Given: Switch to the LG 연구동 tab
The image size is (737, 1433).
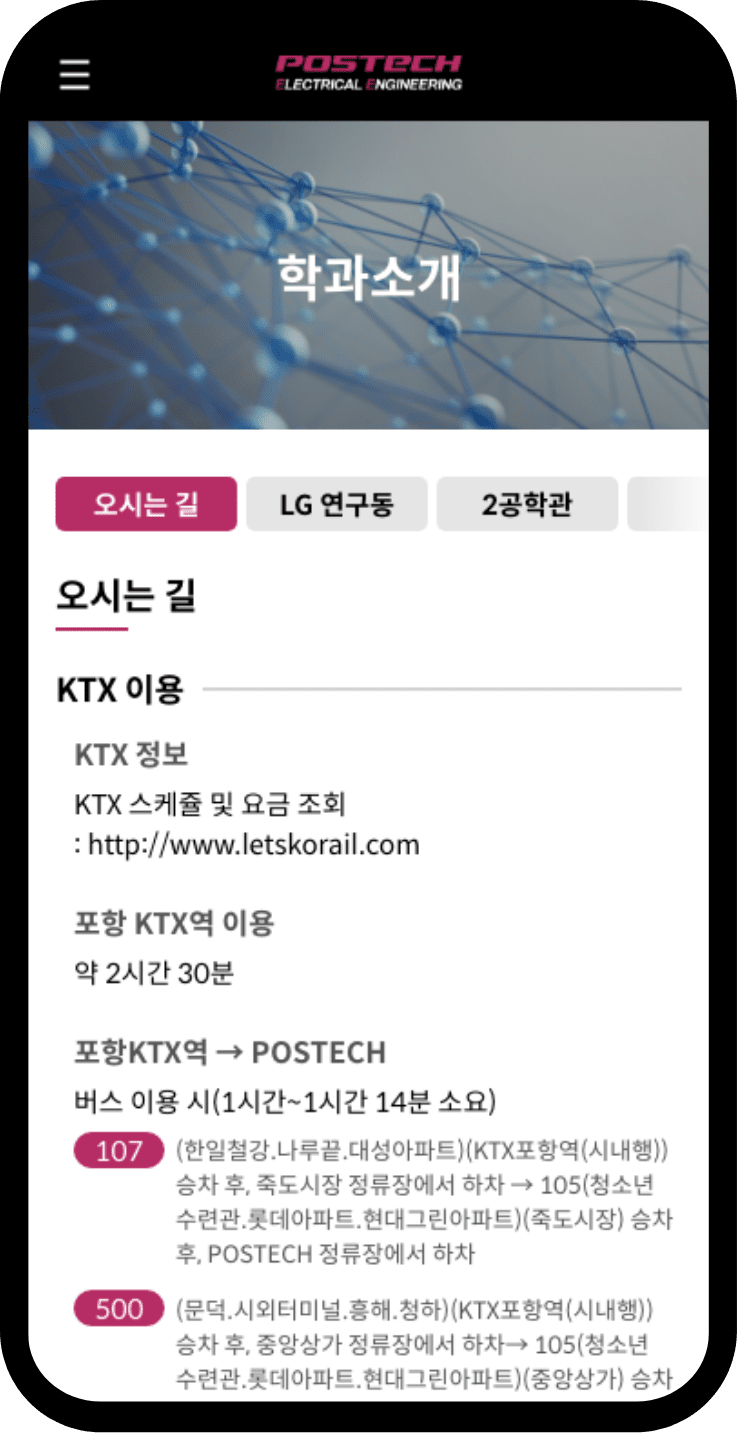Looking at the screenshot, I should tap(337, 504).
